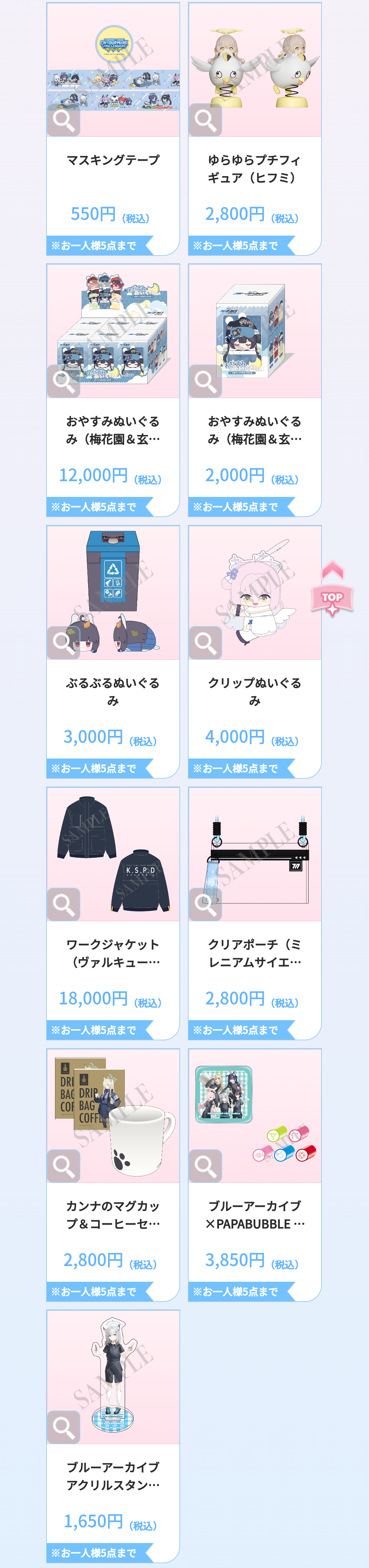This screenshot has width=369, height=1568.
Task: Zoom the 2,000円 おやすみぬいぐるみ picture
Action: 205,382
